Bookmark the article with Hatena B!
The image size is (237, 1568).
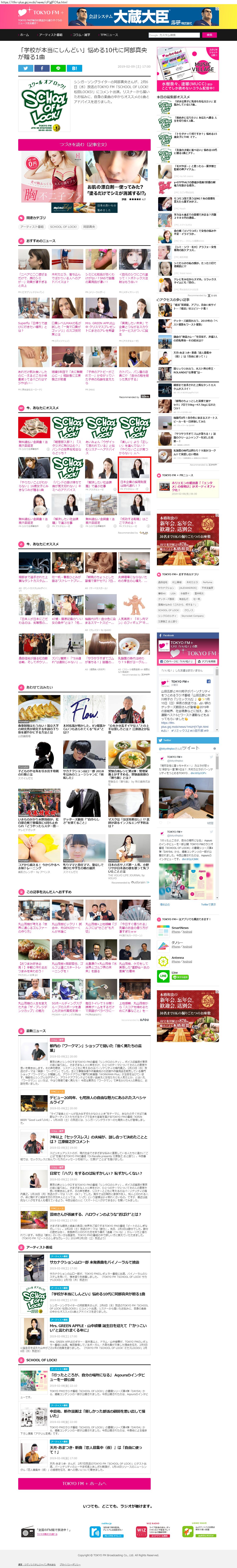coord(74,68)
